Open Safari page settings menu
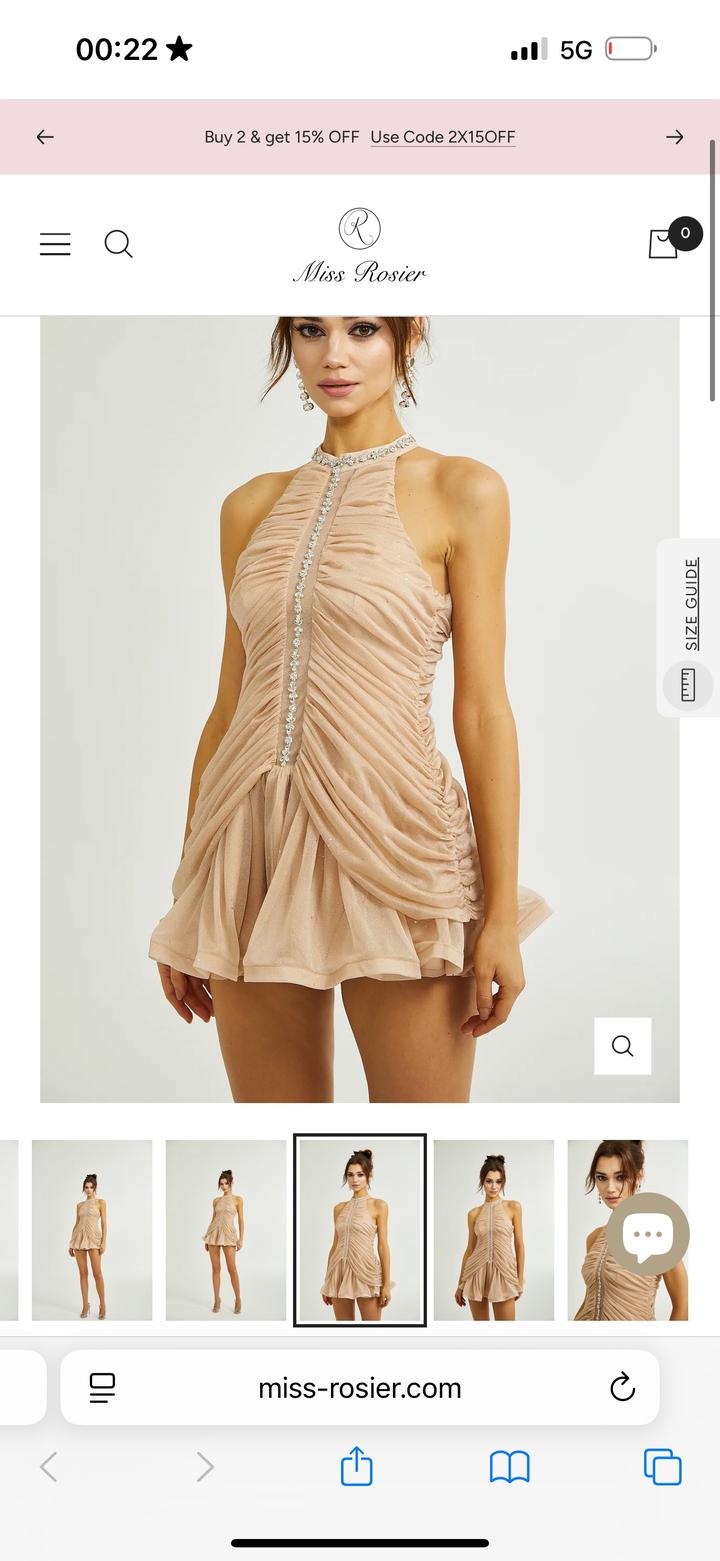 [x=102, y=1387]
